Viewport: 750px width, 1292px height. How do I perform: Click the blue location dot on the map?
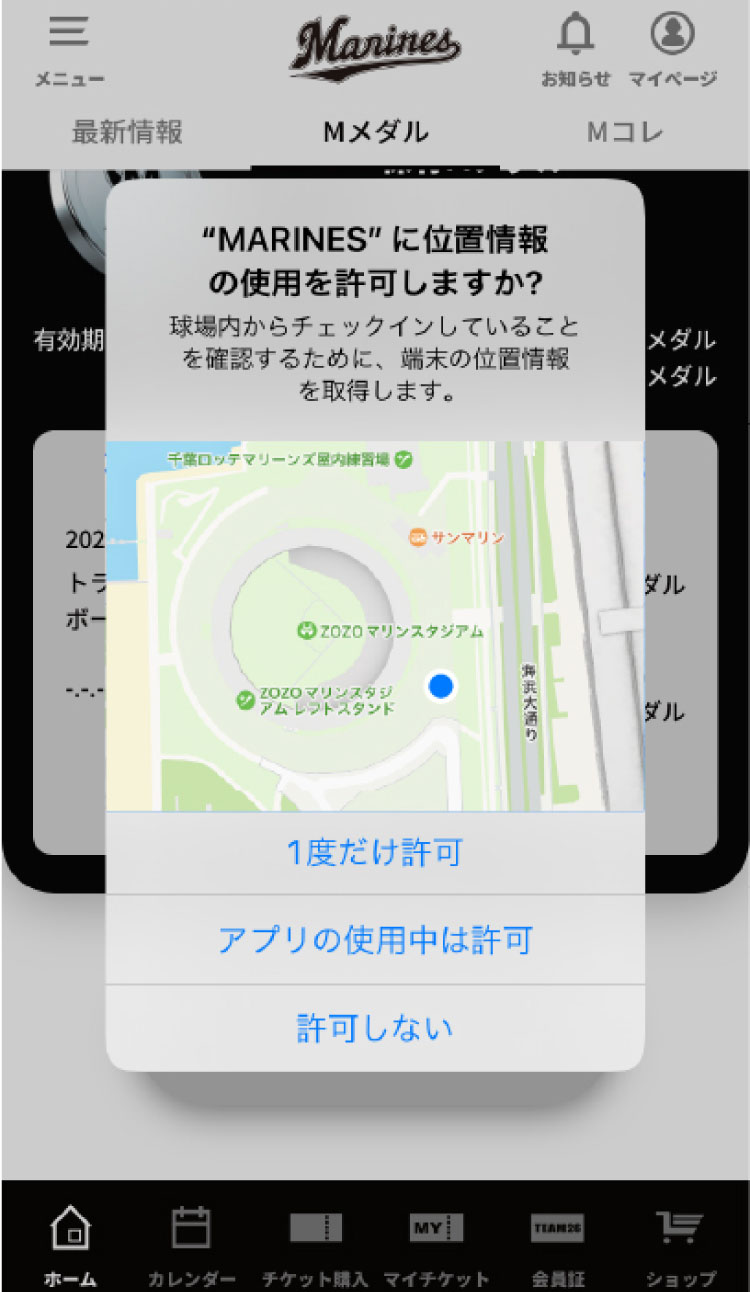[442, 687]
